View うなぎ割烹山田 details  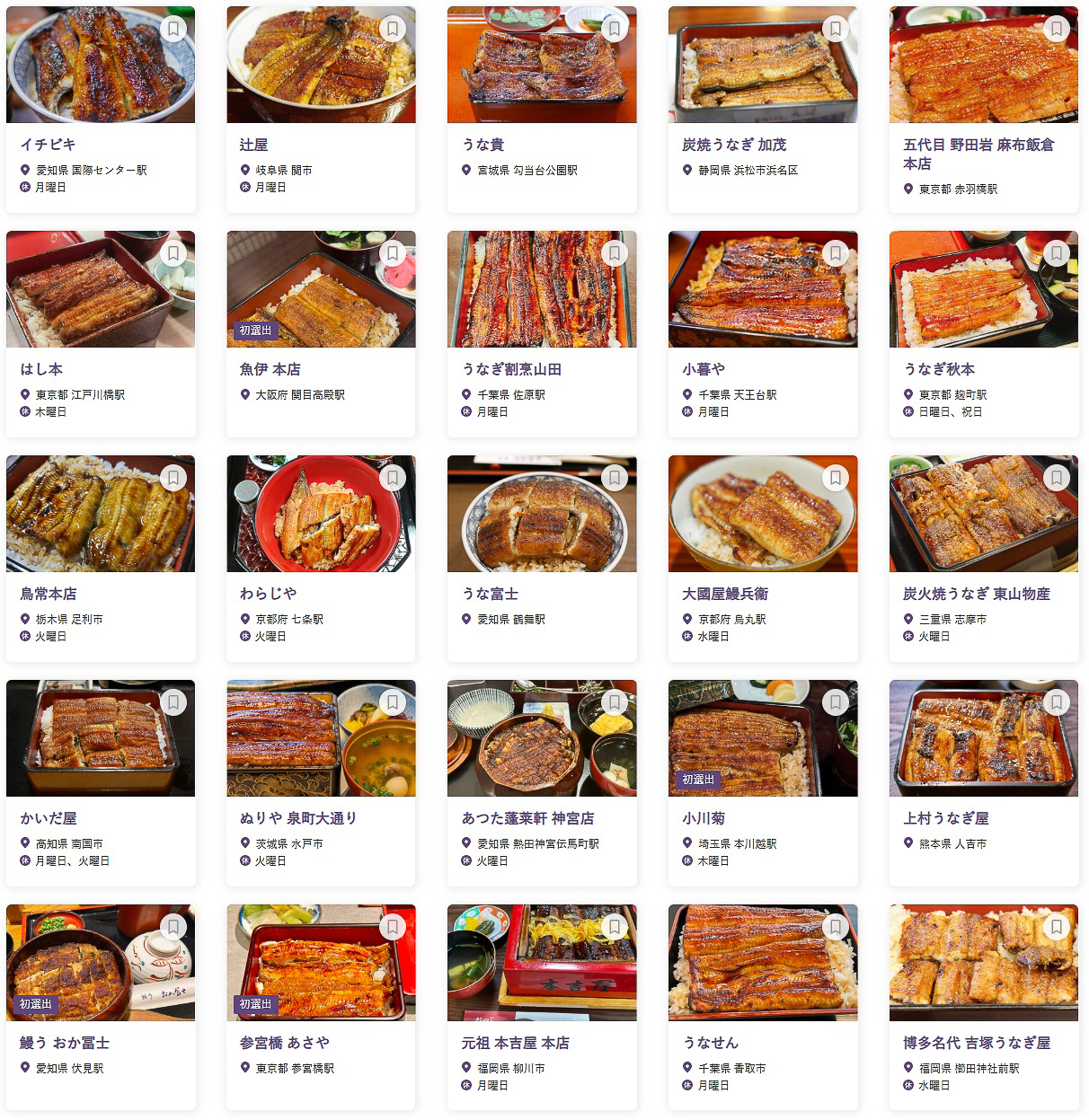pyautogui.click(x=511, y=369)
